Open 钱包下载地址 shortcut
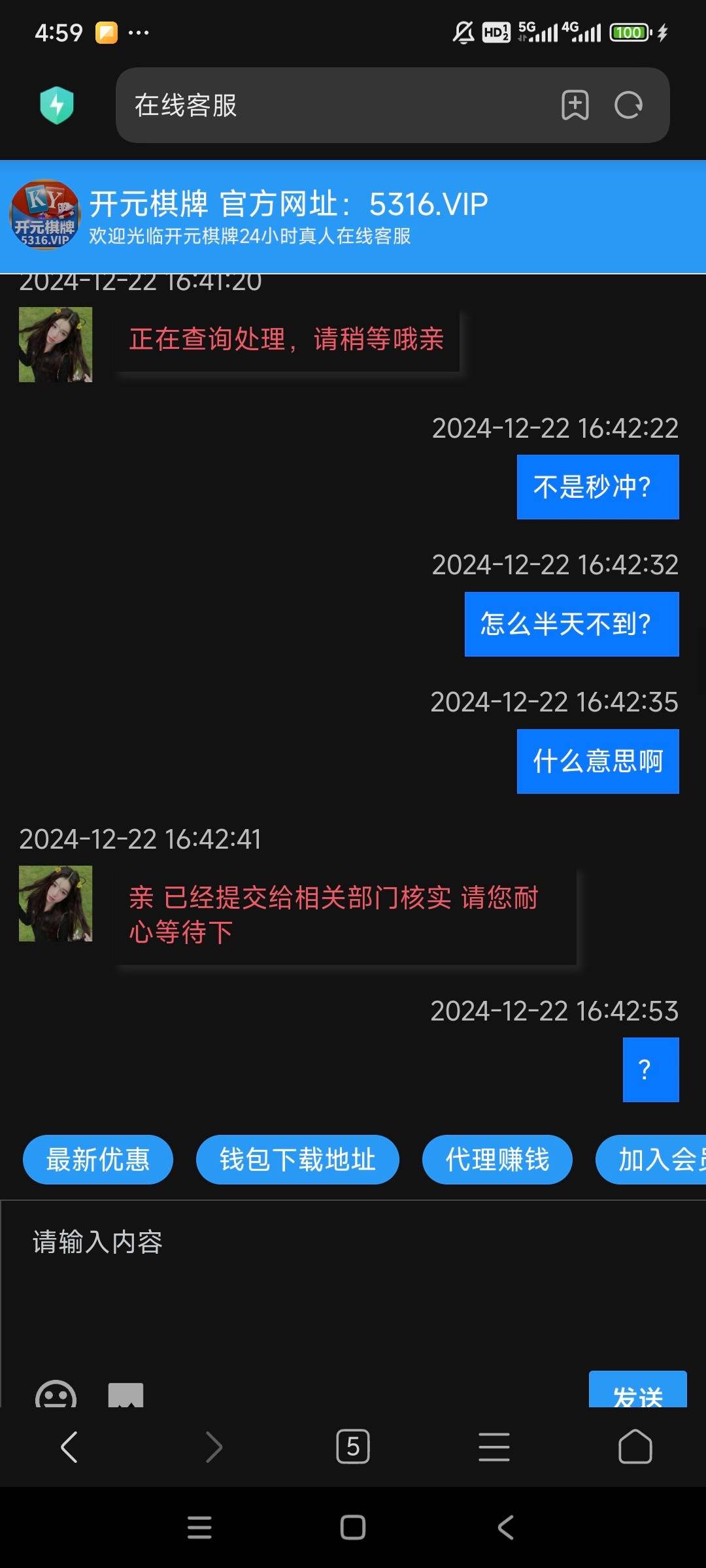This screenshot has height=1568, width=706. click(297, 1160)
